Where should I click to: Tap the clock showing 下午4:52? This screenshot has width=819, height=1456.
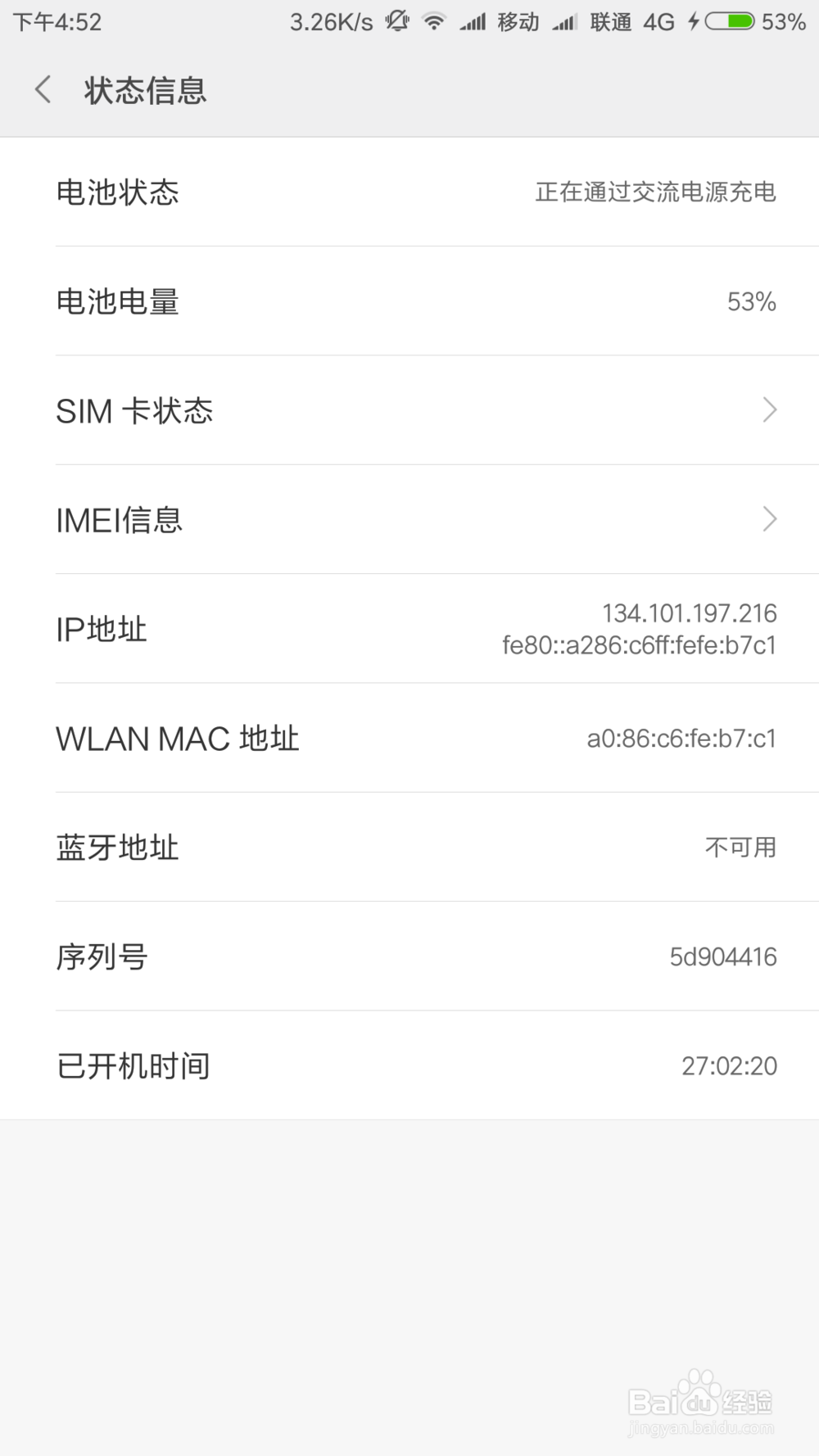click(57, 20)
